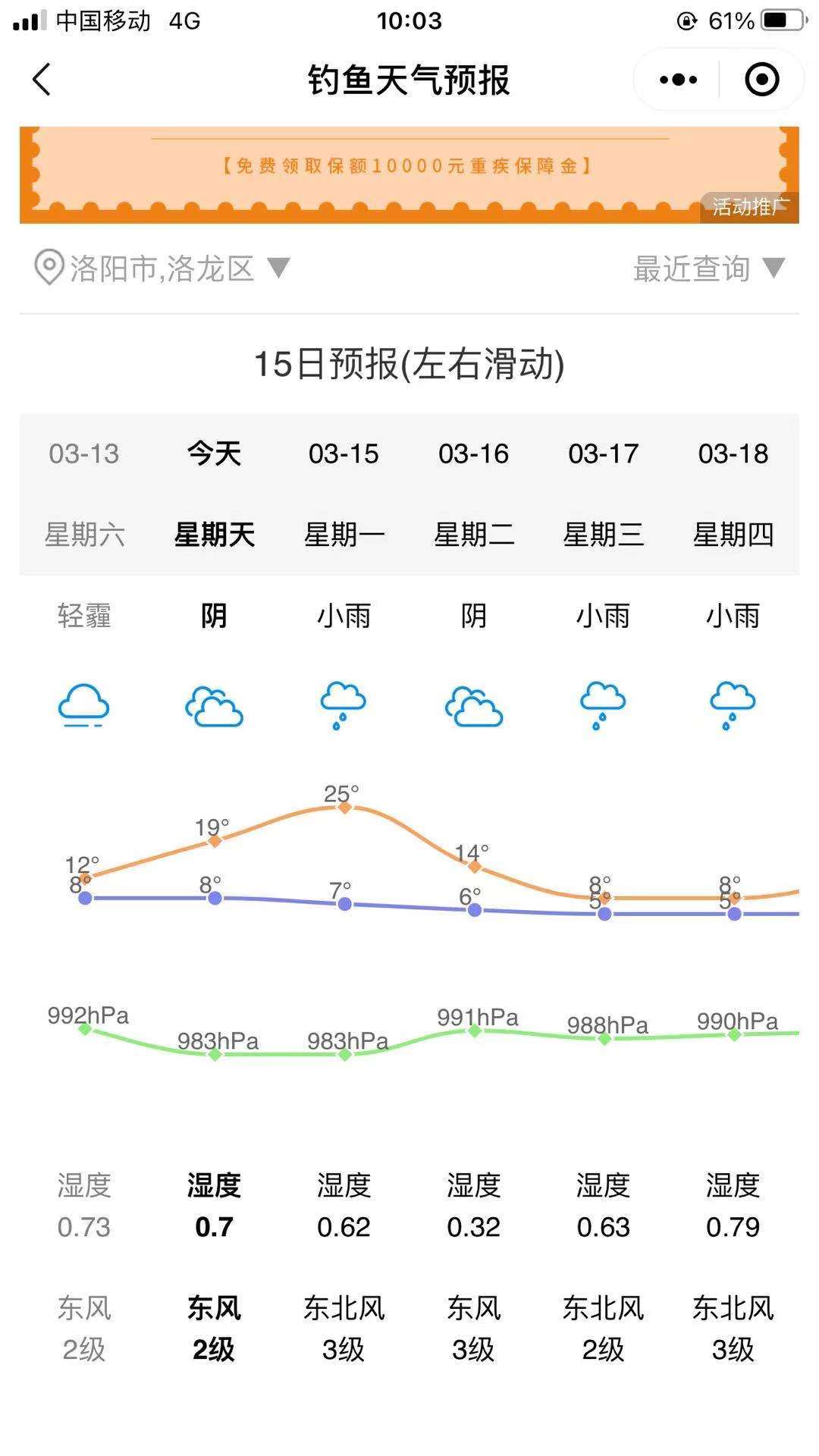Image resolution: width=819 pixels, height=1456 pixels.
Task: Expand the 最近查询 recent queries dropdown
Action: pyautogui.click(x=708, y=268)
